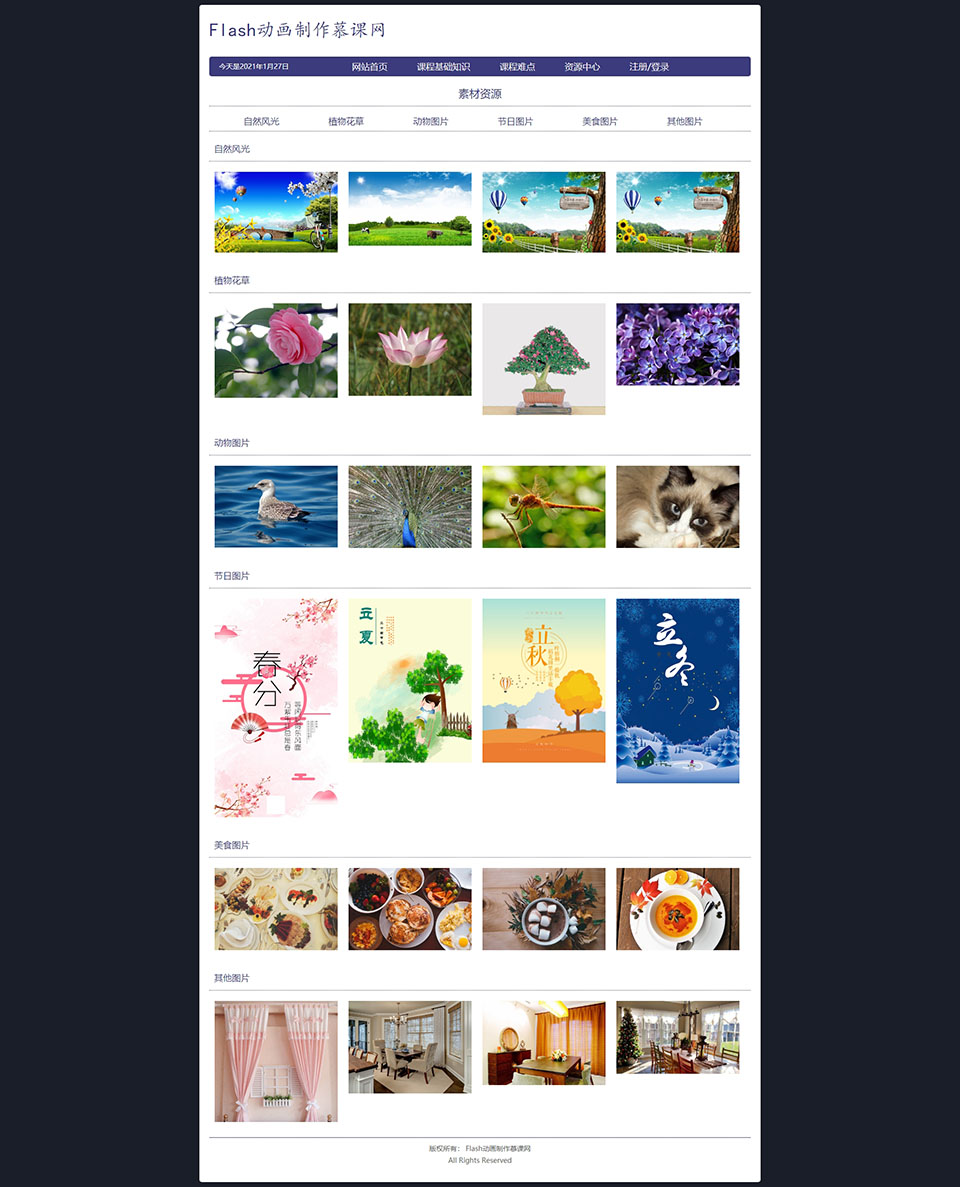Go to 课程基础知识 page
Viewport: 960px width, 1187px height.
click(x=443, y=67)
